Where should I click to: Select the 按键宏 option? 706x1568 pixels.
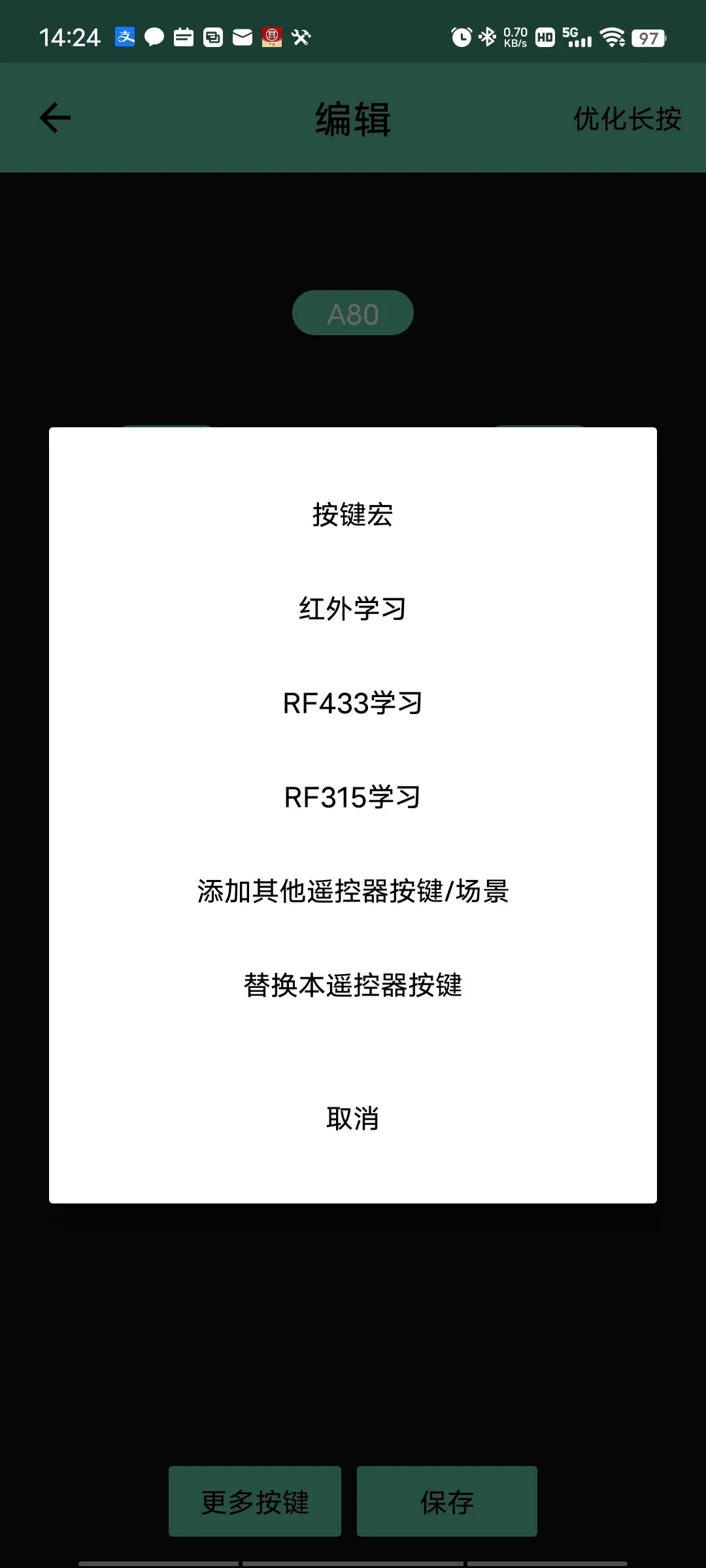tap(353, 515)
